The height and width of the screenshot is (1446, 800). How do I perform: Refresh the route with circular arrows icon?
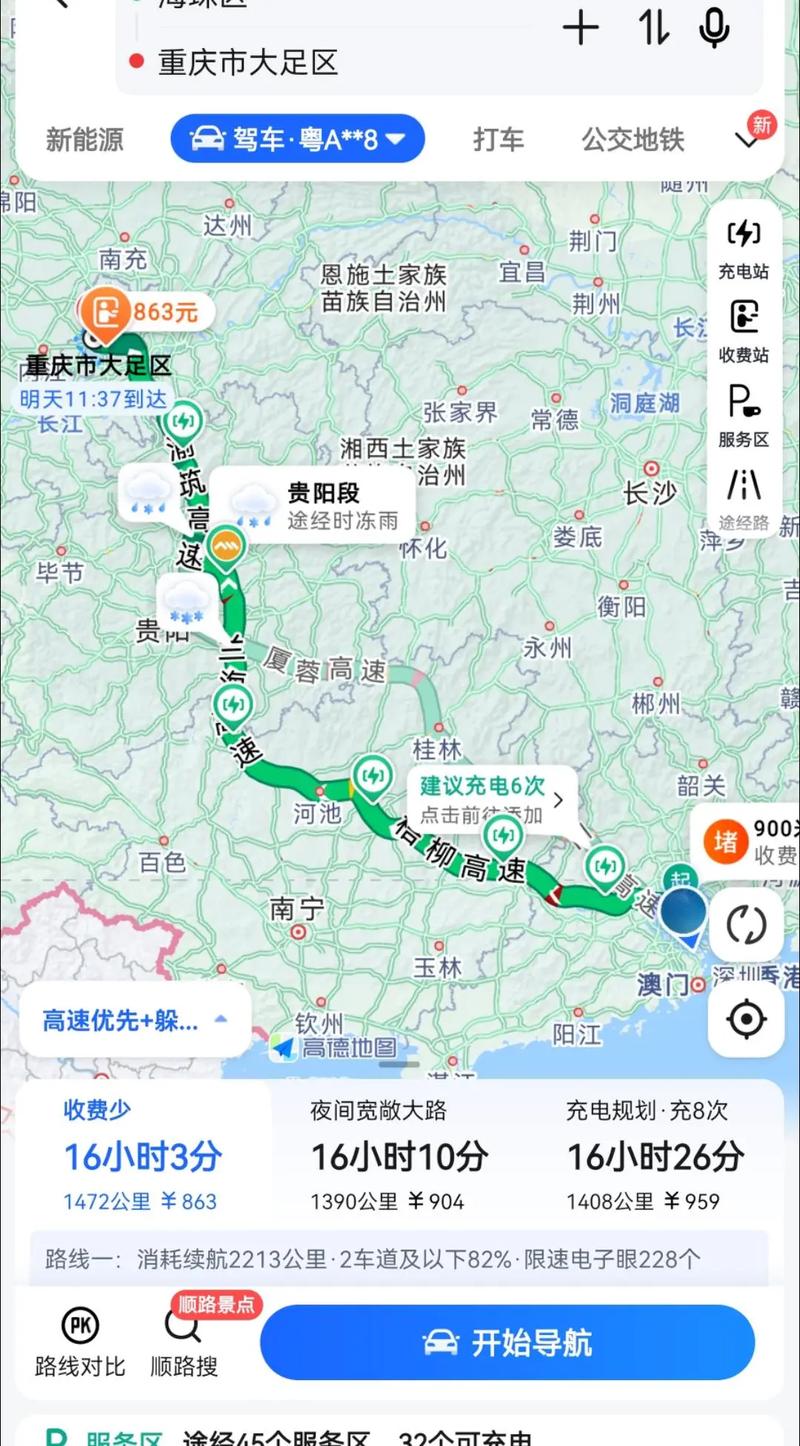744,923
